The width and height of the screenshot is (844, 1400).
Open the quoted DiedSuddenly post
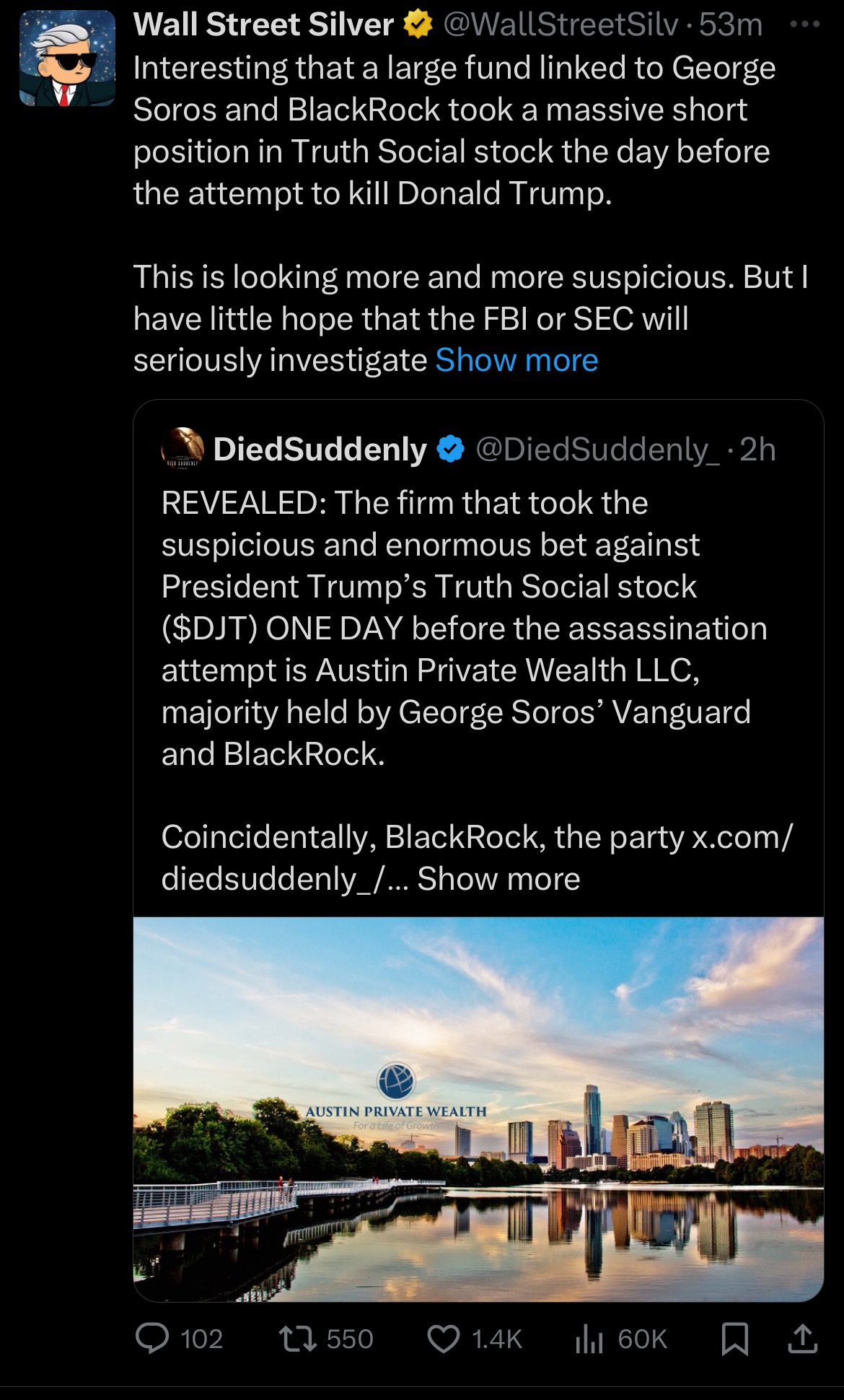pyautogui.click(x=476, y=649)
